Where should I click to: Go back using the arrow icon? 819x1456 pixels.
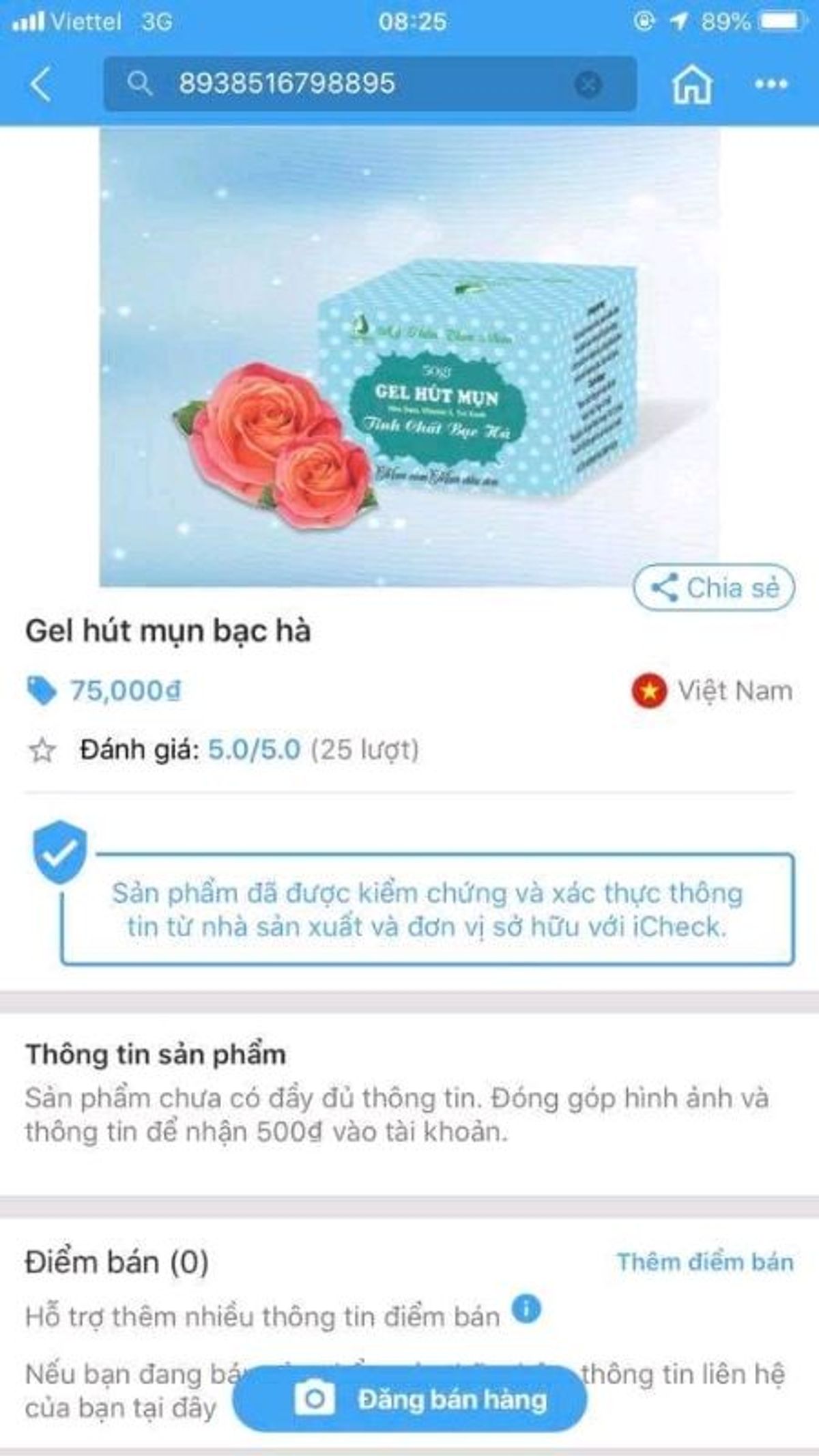tap(41, 85)
